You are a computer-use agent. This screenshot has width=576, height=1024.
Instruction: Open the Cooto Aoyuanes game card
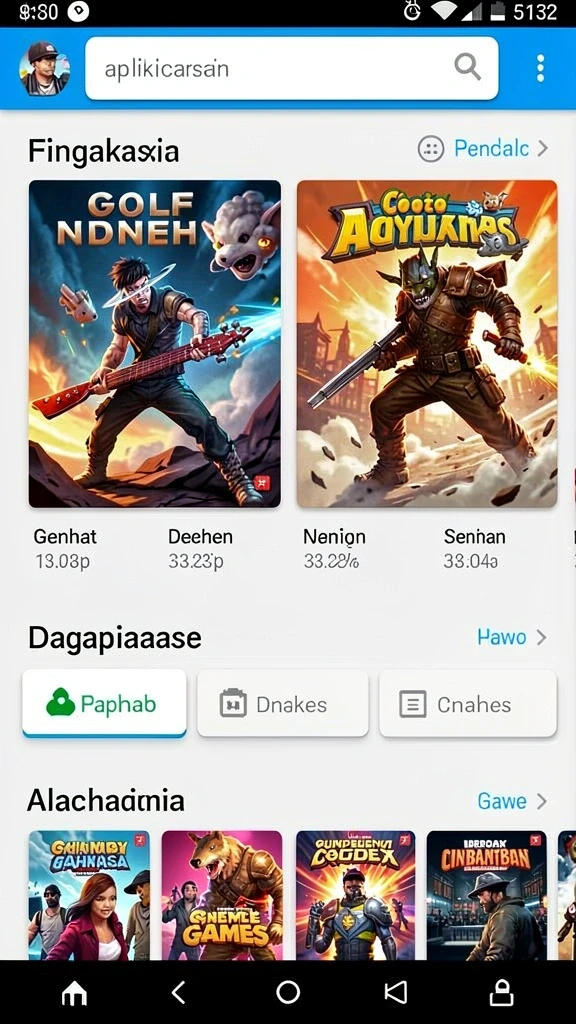pyautogui.click(x=427, y=344)
